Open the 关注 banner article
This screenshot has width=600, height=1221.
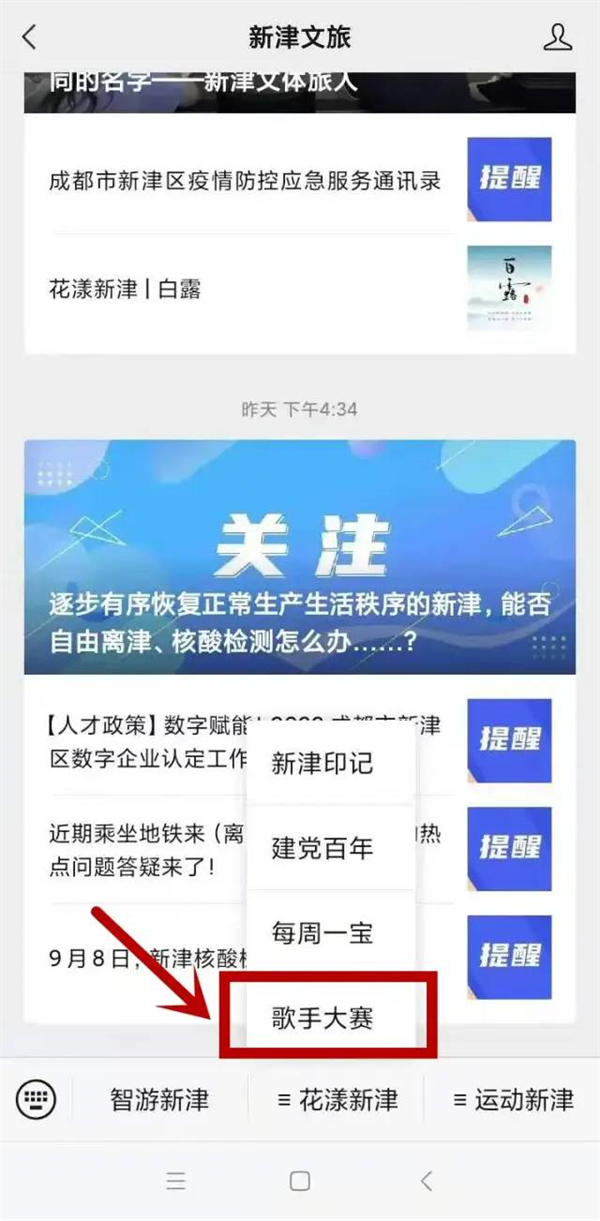pyautogui.click(x=300, y=557)
